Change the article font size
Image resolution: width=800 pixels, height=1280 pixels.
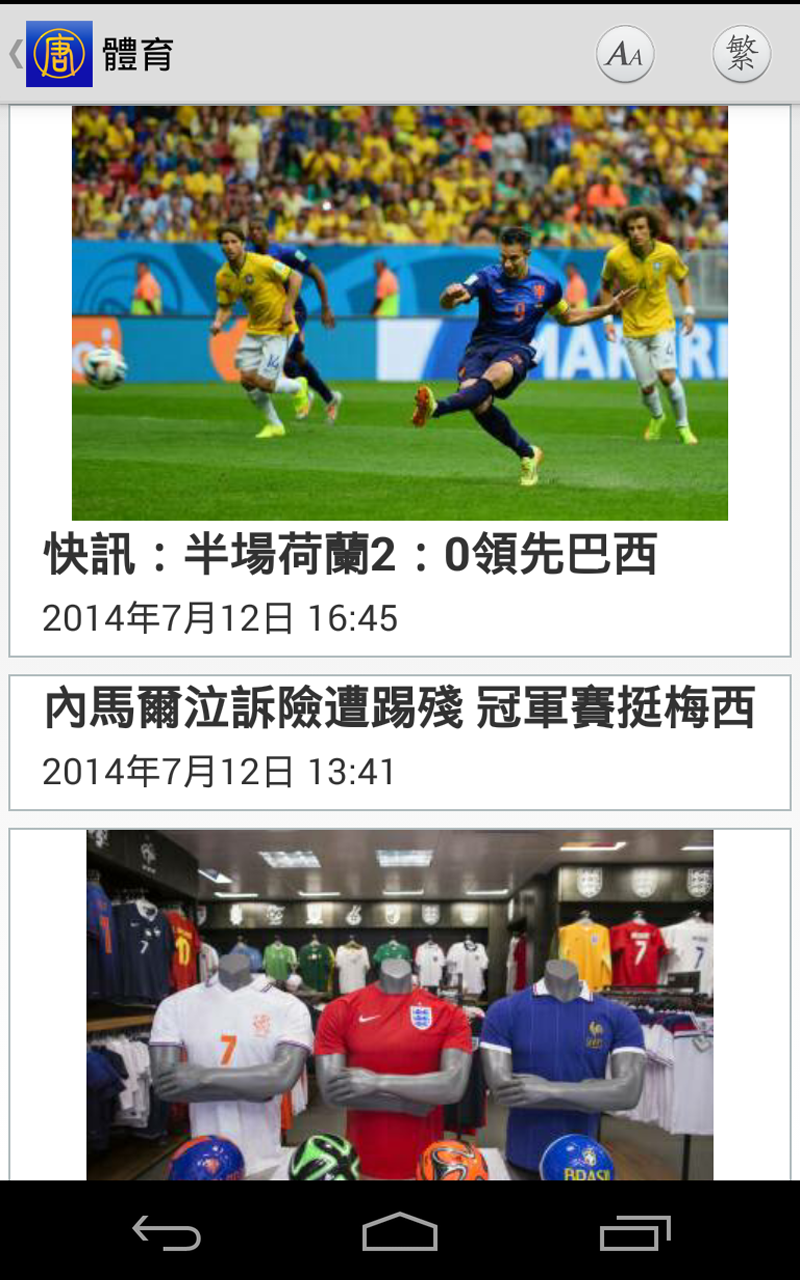[625, 54]
